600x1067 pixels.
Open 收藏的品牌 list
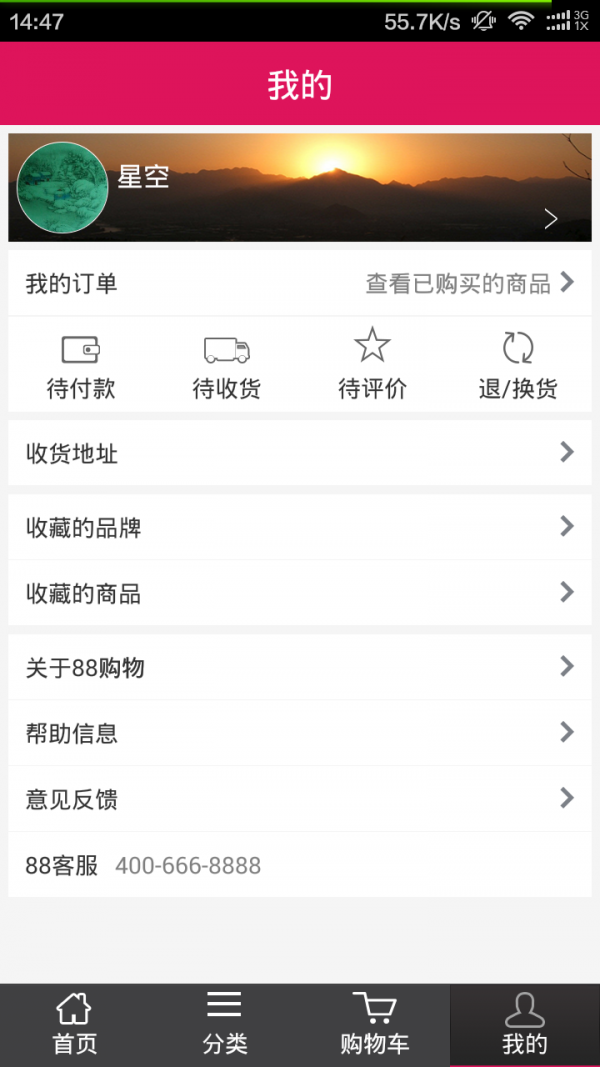coord(300,527)
